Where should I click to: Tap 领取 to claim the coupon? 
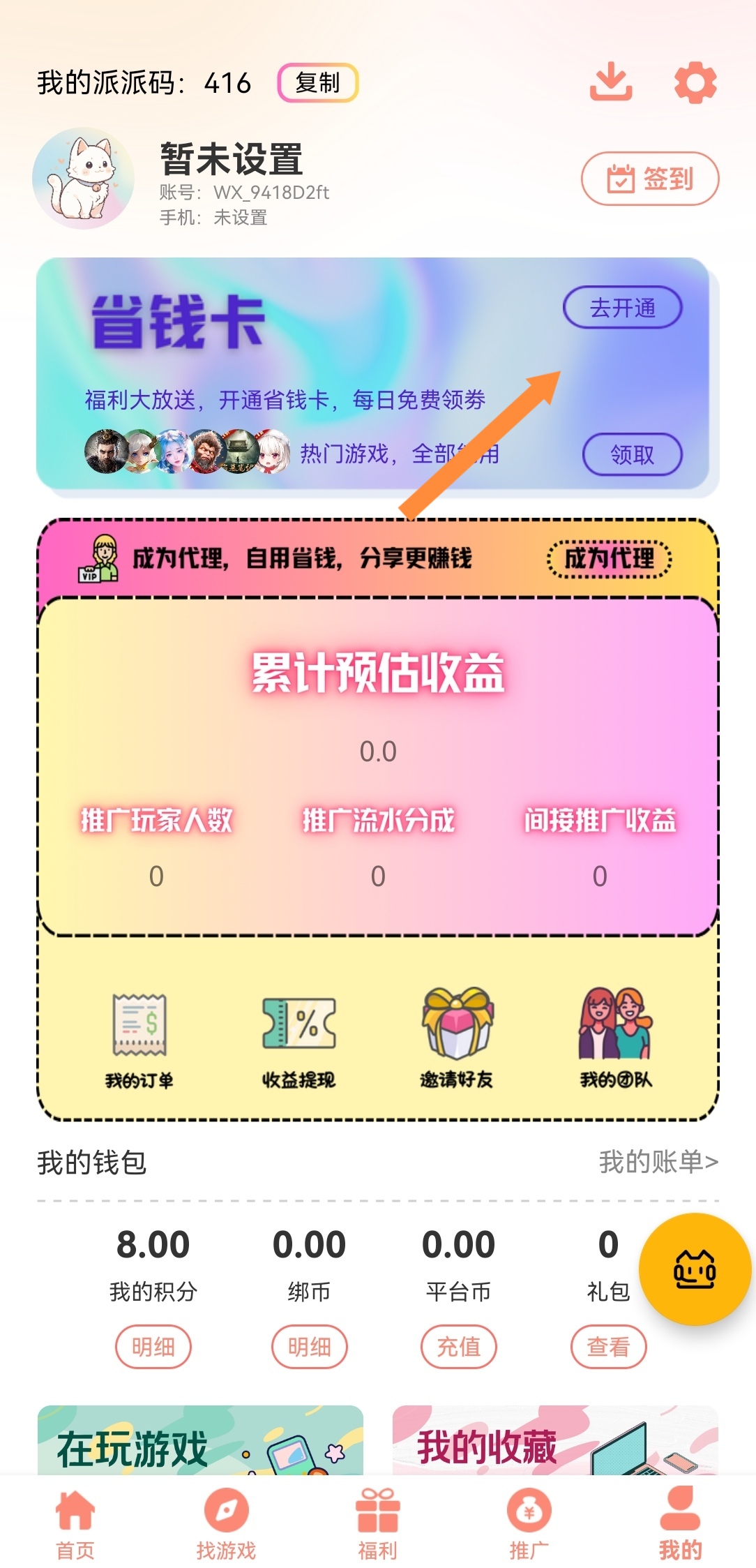pos(632,454)
